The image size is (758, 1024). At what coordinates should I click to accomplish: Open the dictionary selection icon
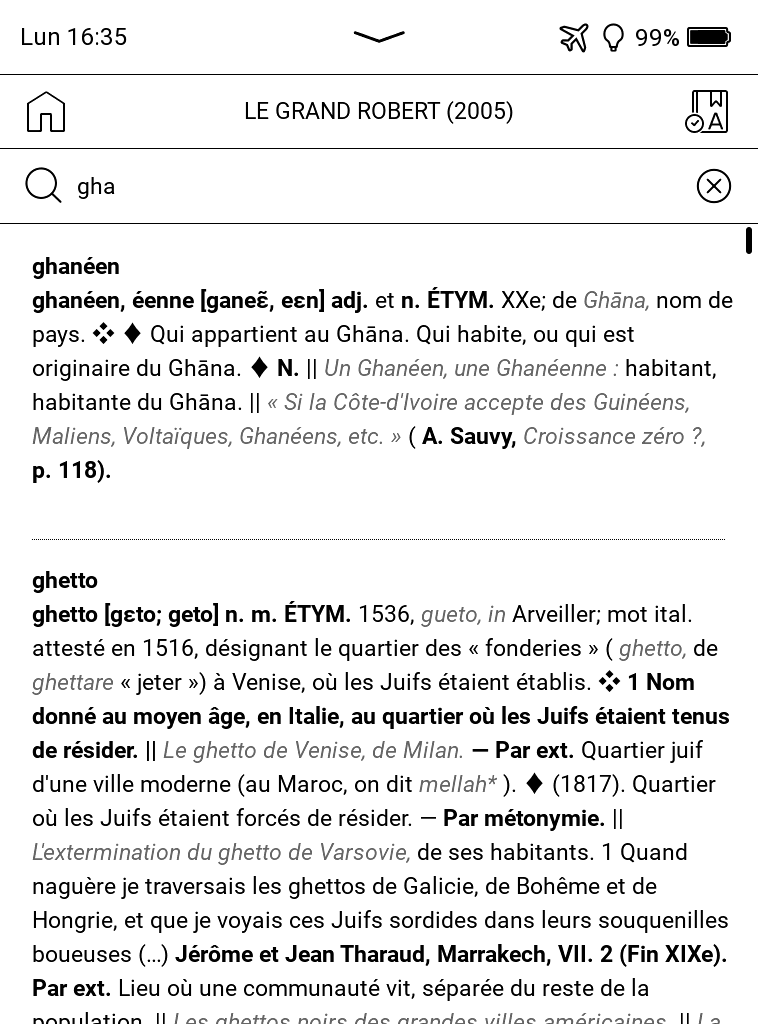[x=706, y=111]
